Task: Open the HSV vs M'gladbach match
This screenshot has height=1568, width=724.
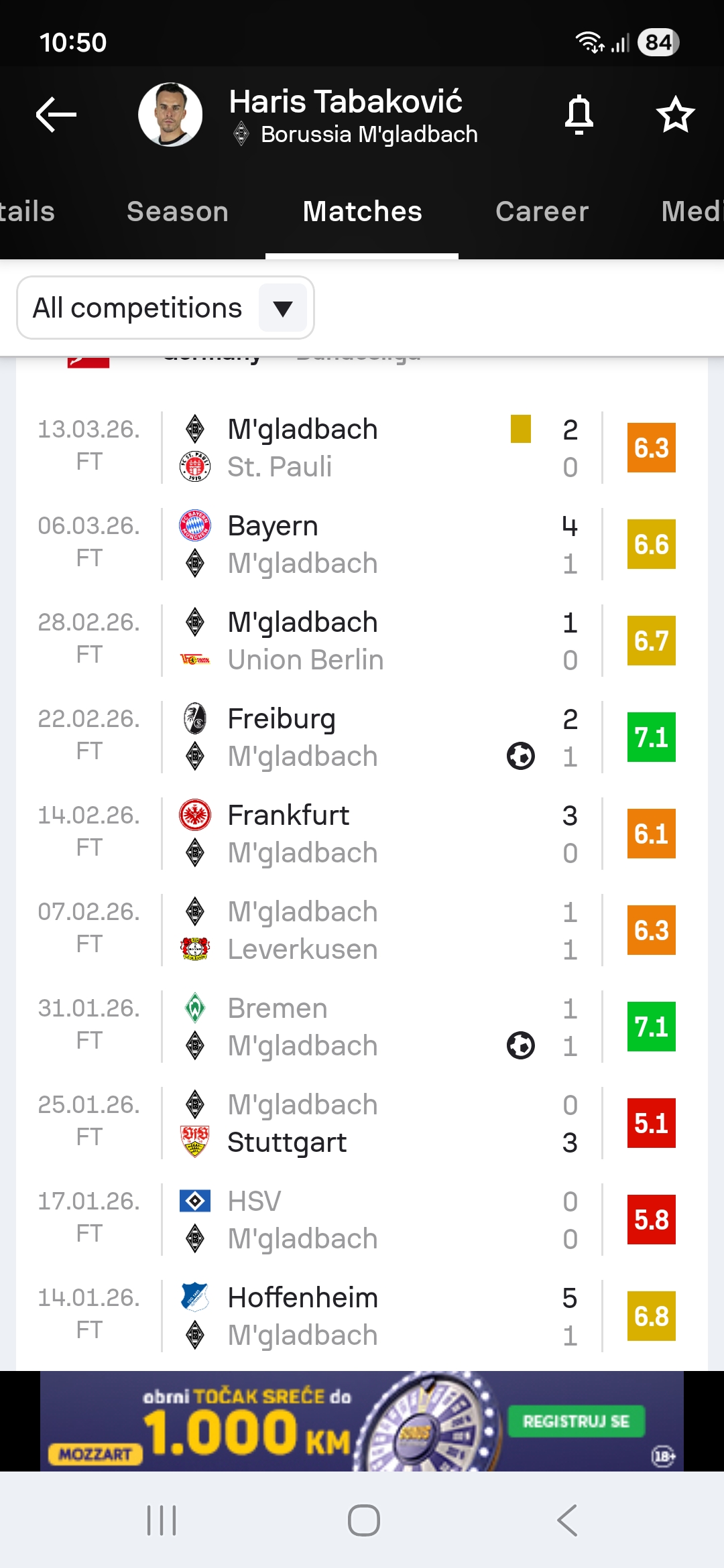Action: tap(362, 1220)
